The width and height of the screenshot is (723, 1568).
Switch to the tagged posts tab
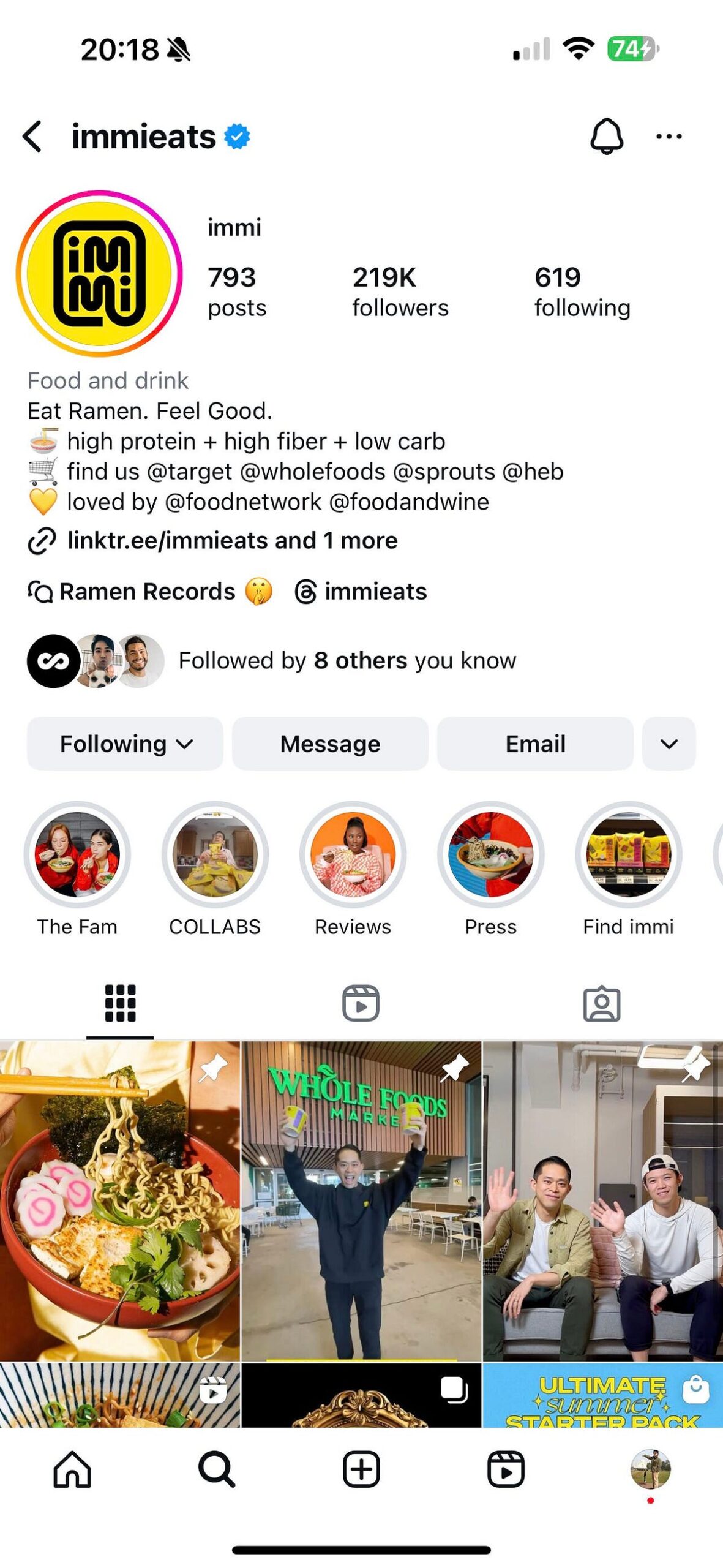pos(601,1003)
